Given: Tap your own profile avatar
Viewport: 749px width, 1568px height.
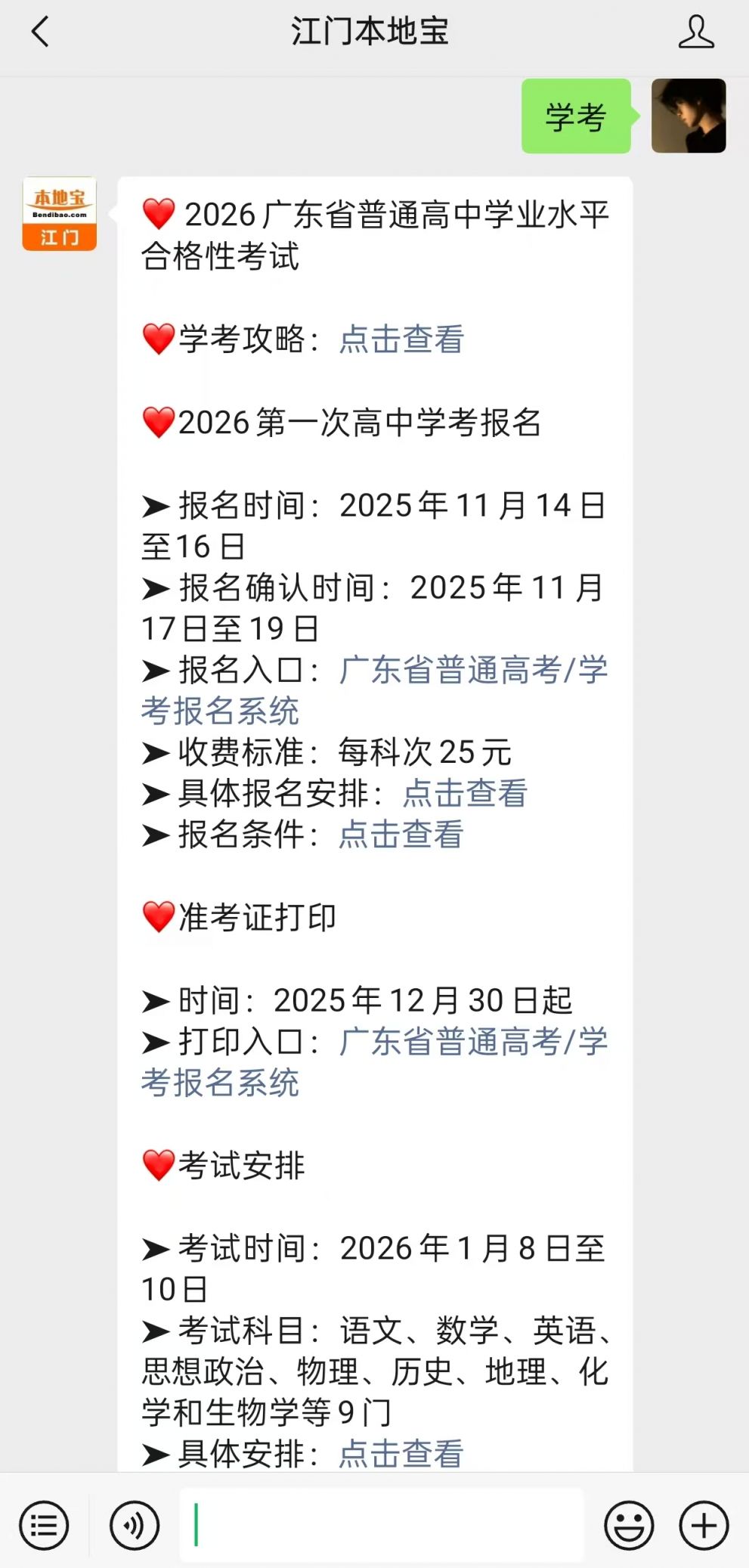Looking at the screenshot, I should [689, 116].
